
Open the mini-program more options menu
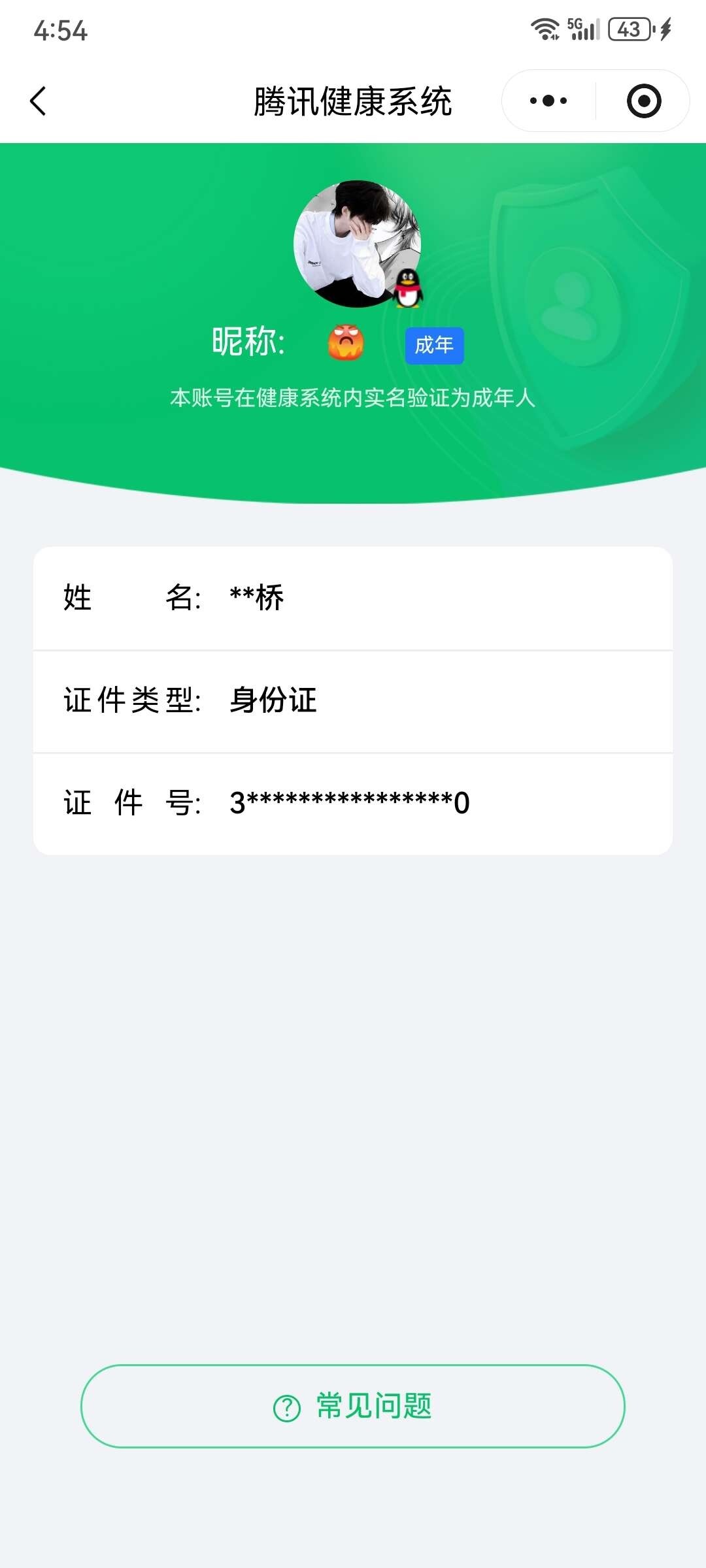click(x=548, y=99)
